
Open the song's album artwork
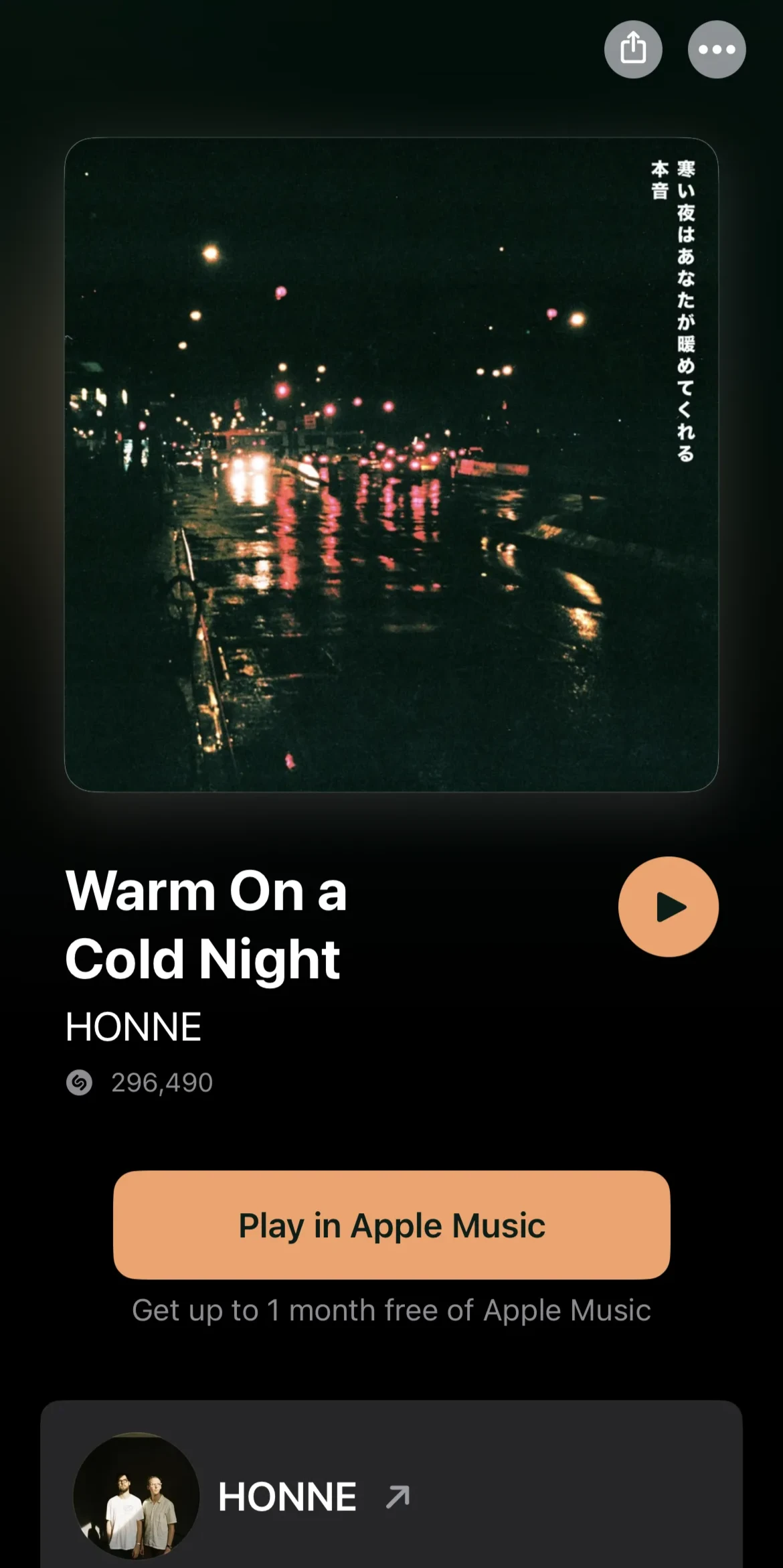coord(391,465)
